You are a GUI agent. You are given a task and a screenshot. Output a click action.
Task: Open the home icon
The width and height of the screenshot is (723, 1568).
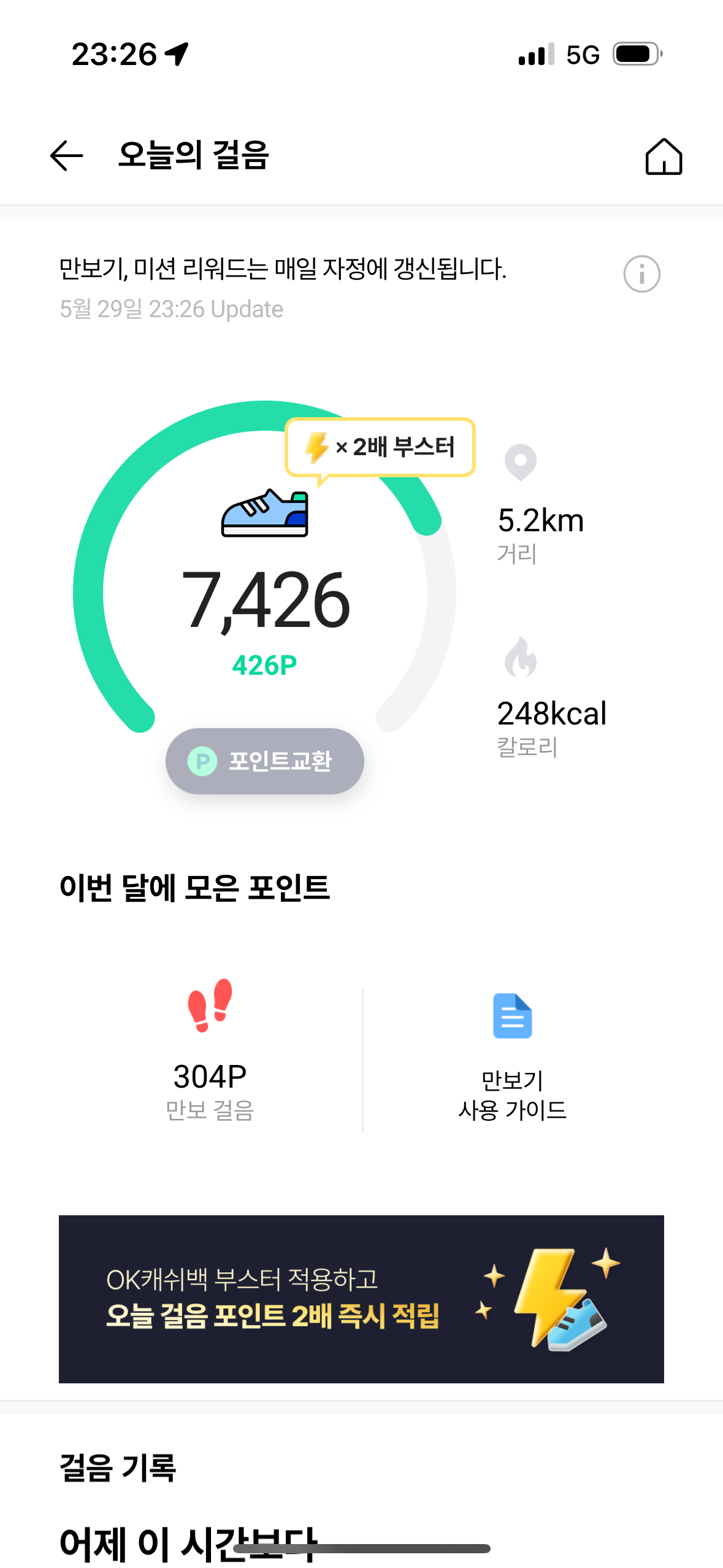pyautogui.click(x=664, y=156)
